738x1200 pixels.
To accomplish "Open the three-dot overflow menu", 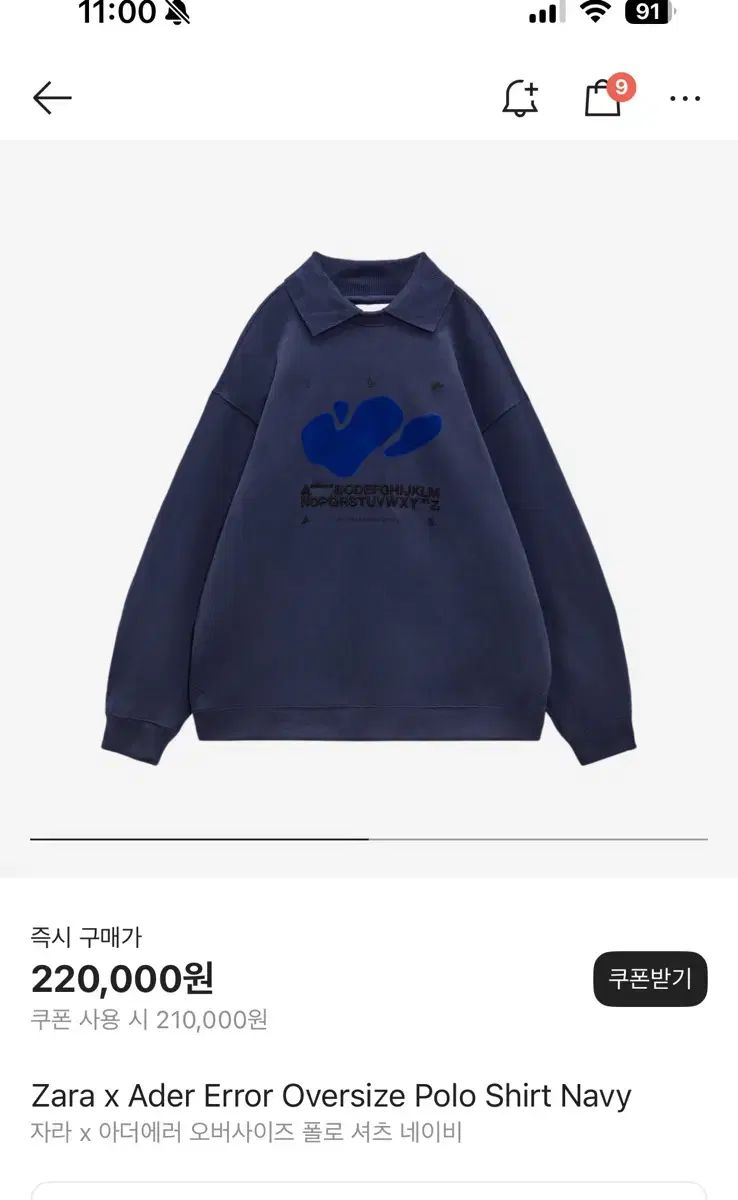I will pos(685,99).
